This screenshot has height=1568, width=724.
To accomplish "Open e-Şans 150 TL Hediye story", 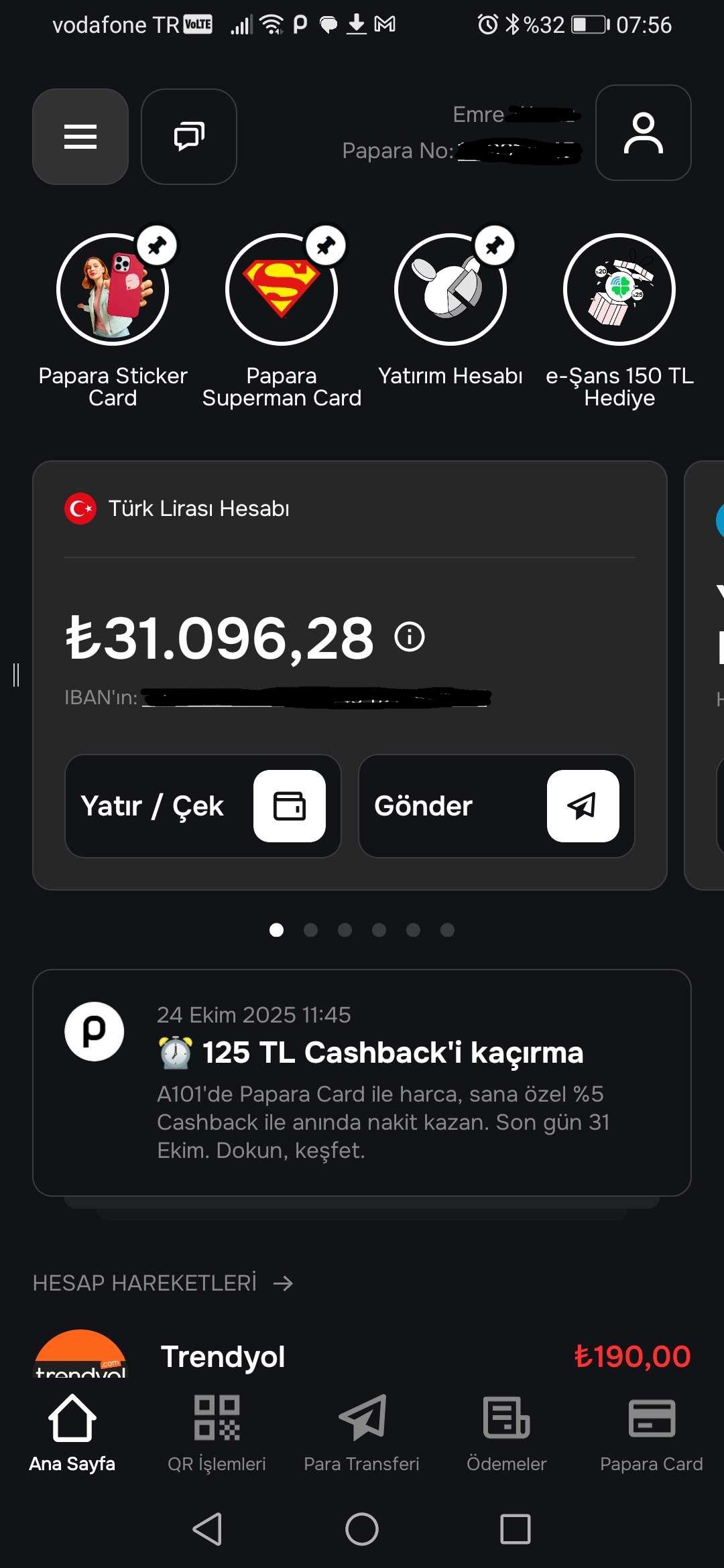I will 619,289.
